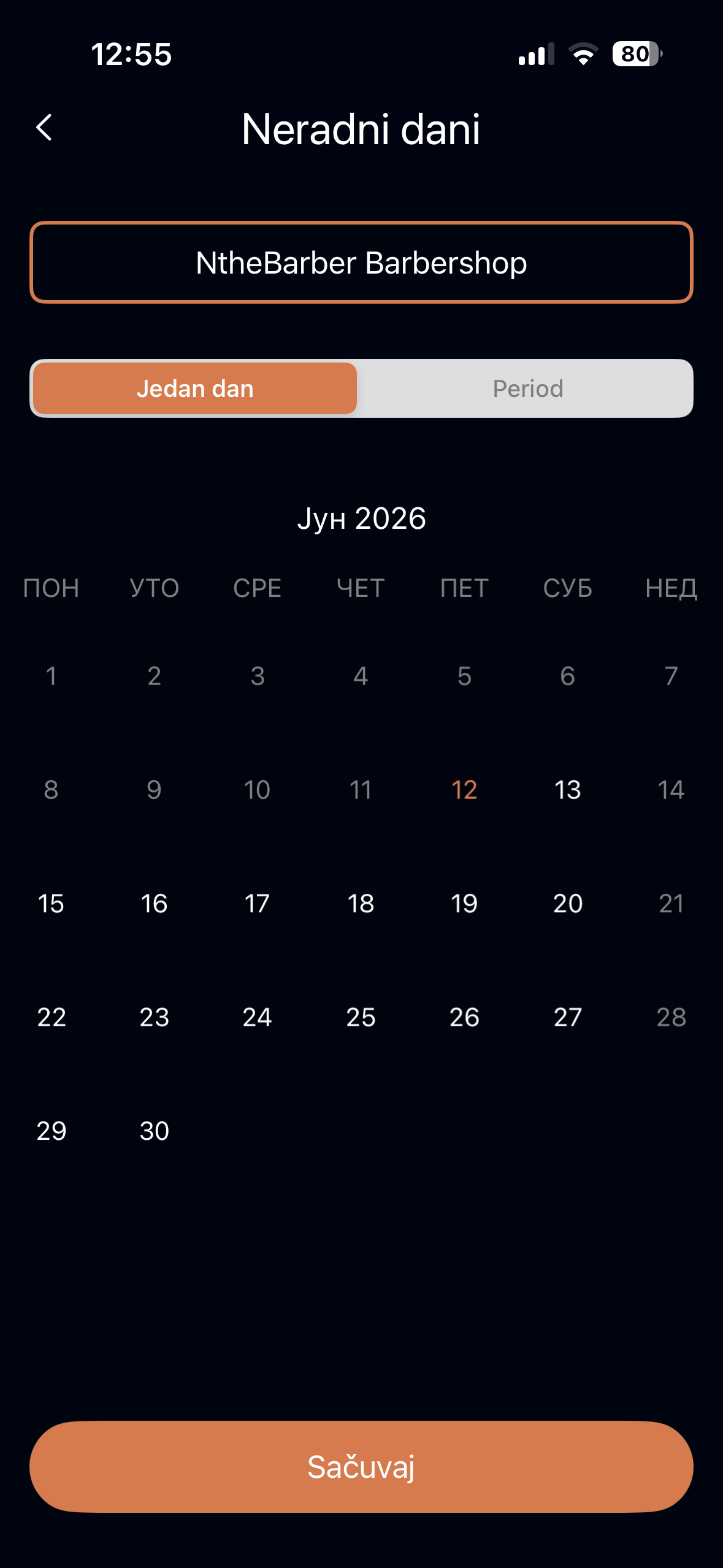This screenshot has width=723, height=1568.
Task: Pick June 15 as non-working day
Action: click(x=51, y=904)
